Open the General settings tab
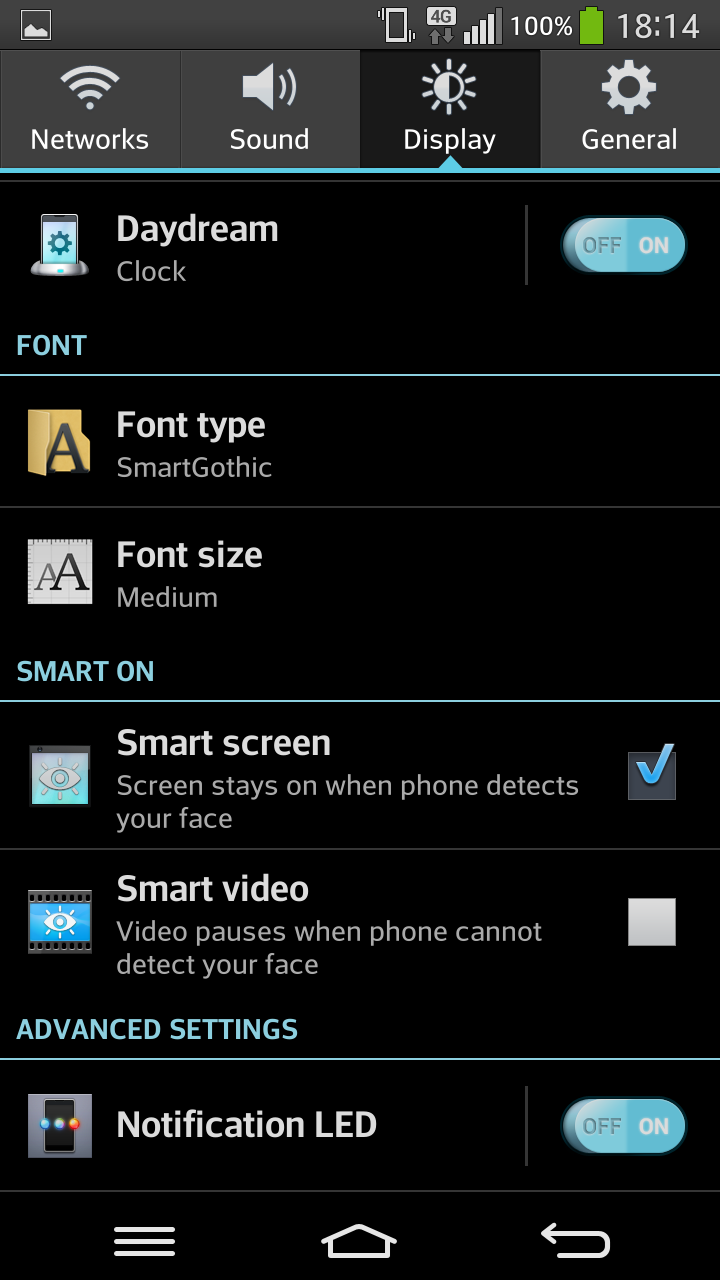Image resolution: width=720 pixels, height=1280 pixels. pyautogui.click(x=630, y=108)
